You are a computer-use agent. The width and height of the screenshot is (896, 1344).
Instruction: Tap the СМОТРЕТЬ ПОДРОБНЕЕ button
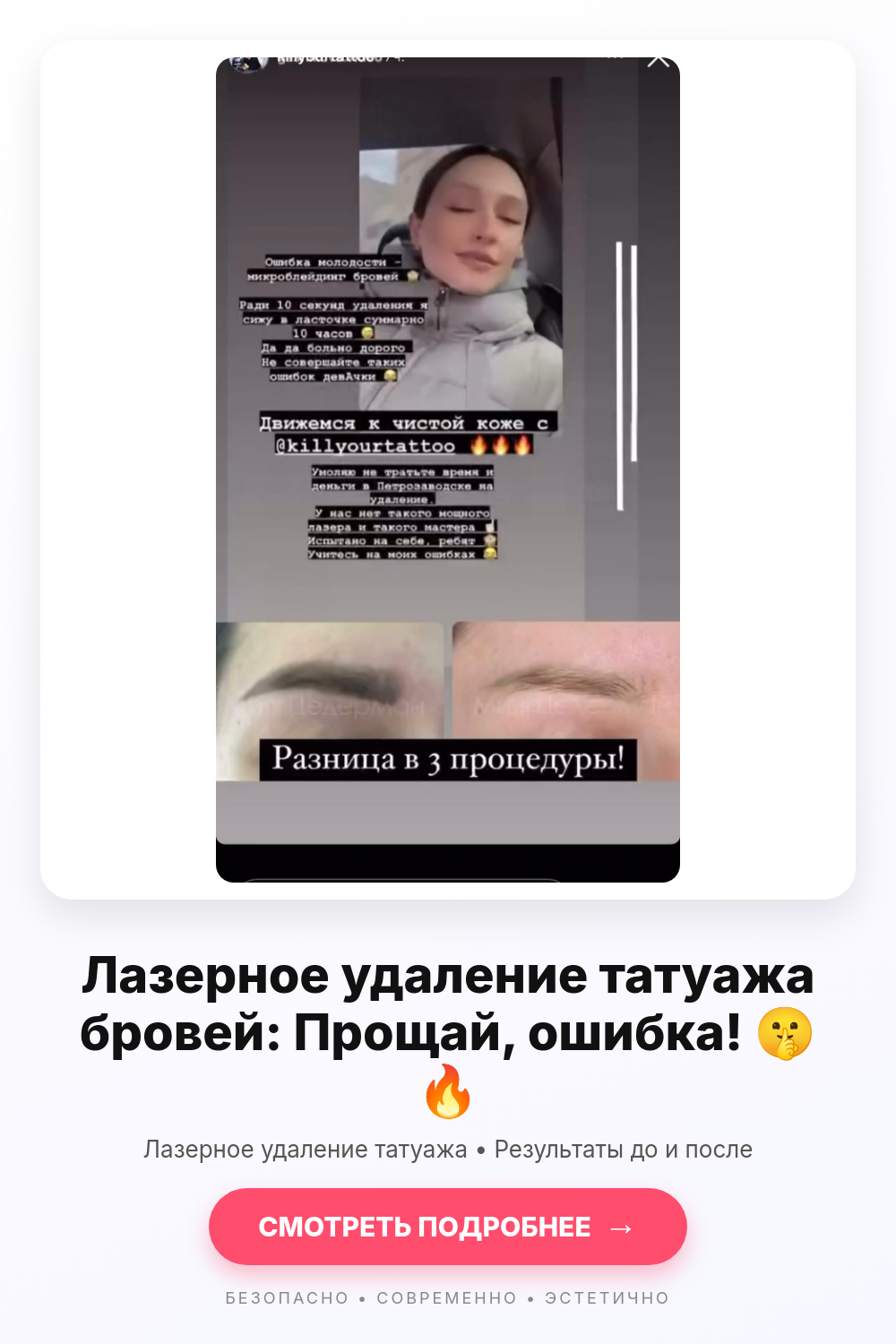click(x=448, y=1227)
